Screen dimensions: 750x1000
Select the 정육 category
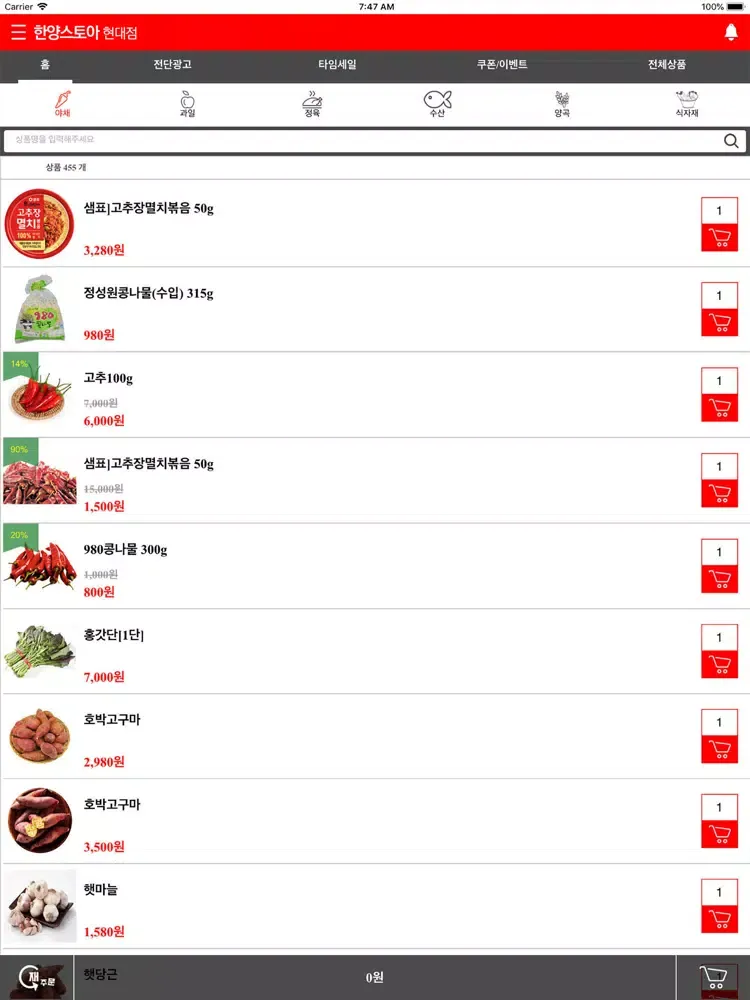(x=312, y=104)
